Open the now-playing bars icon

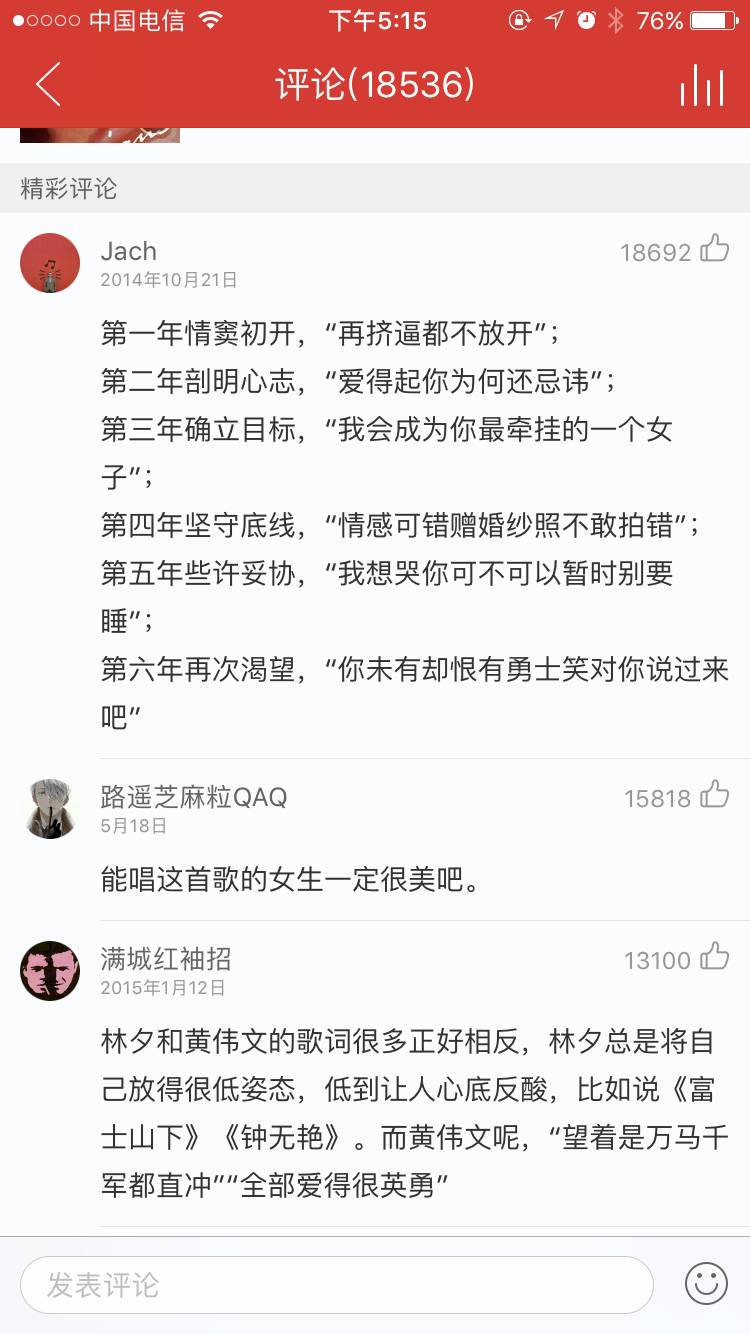tap(701, 85)
